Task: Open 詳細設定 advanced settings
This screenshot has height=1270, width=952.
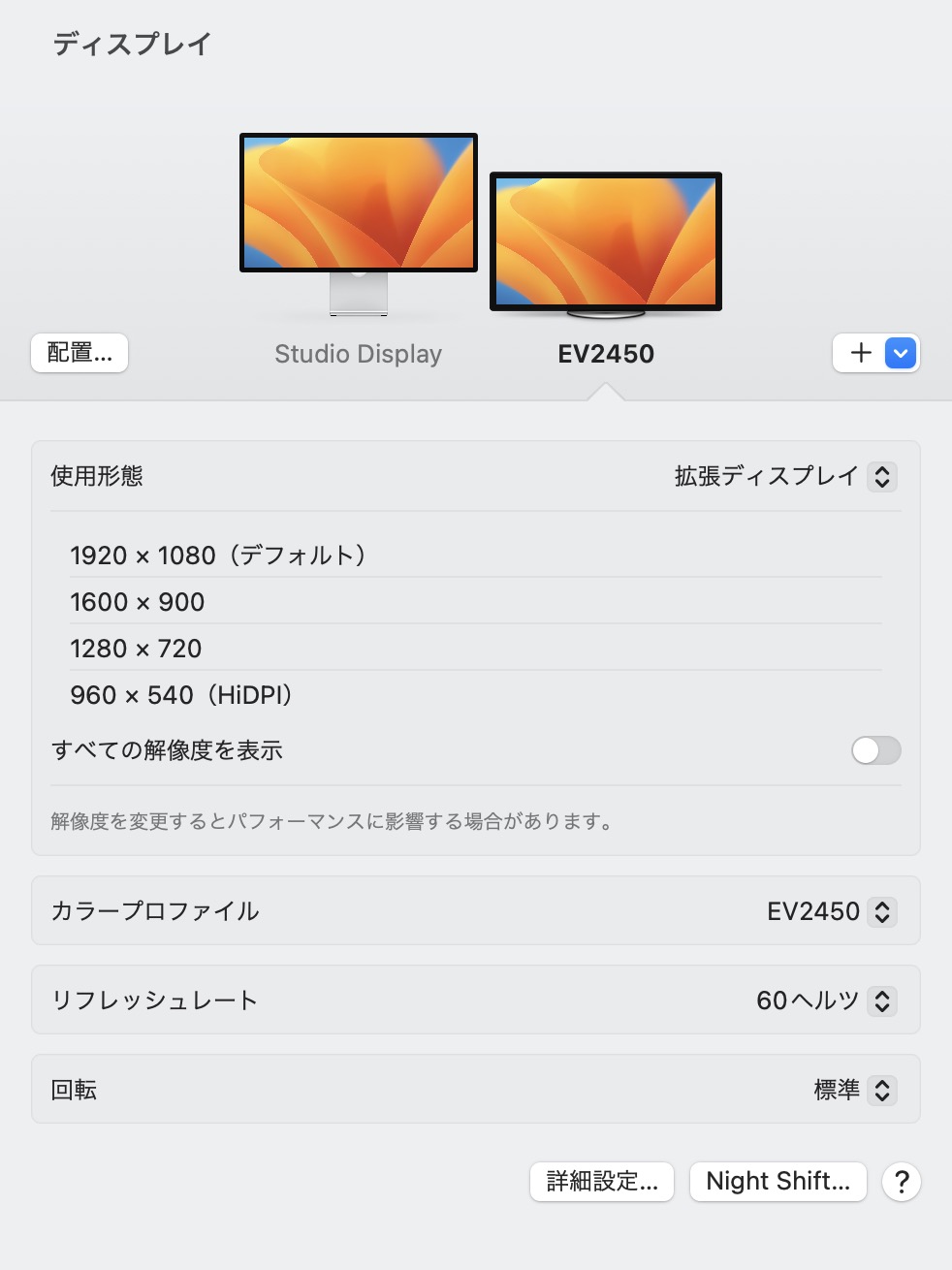Action: (602, 1182)
